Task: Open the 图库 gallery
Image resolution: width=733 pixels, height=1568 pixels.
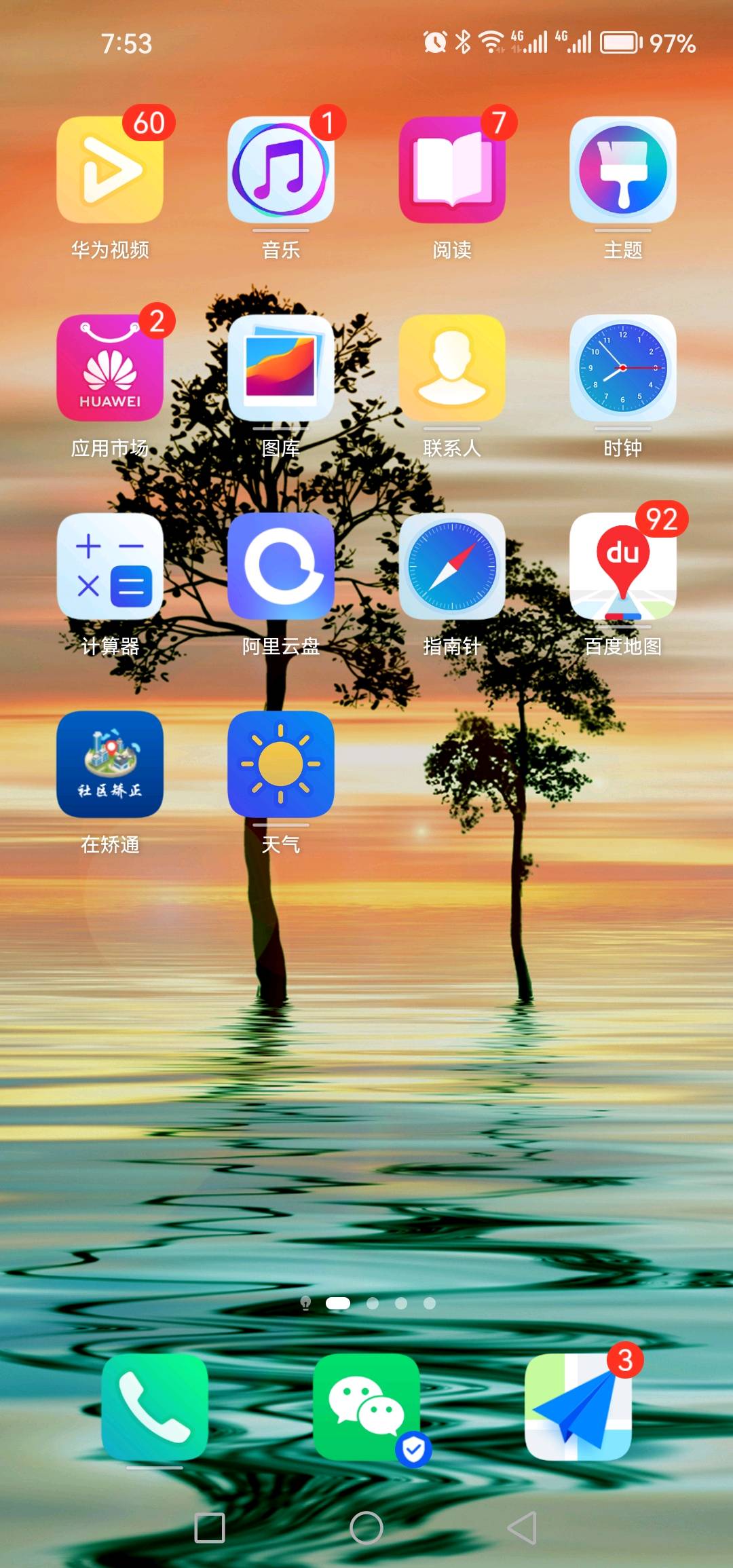Action: (281, 368)
